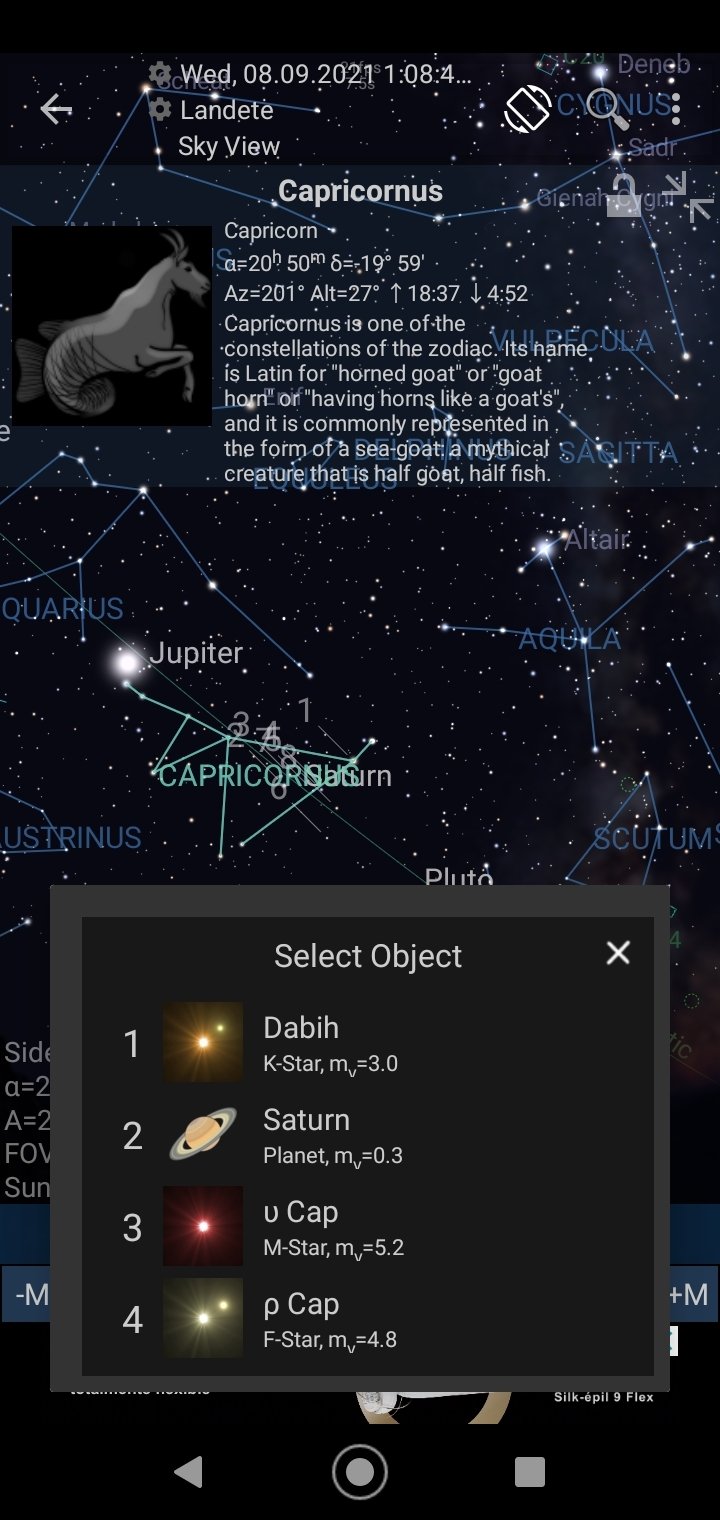Open the overflow menu
720x1520 pixels.
click(677, 109)
